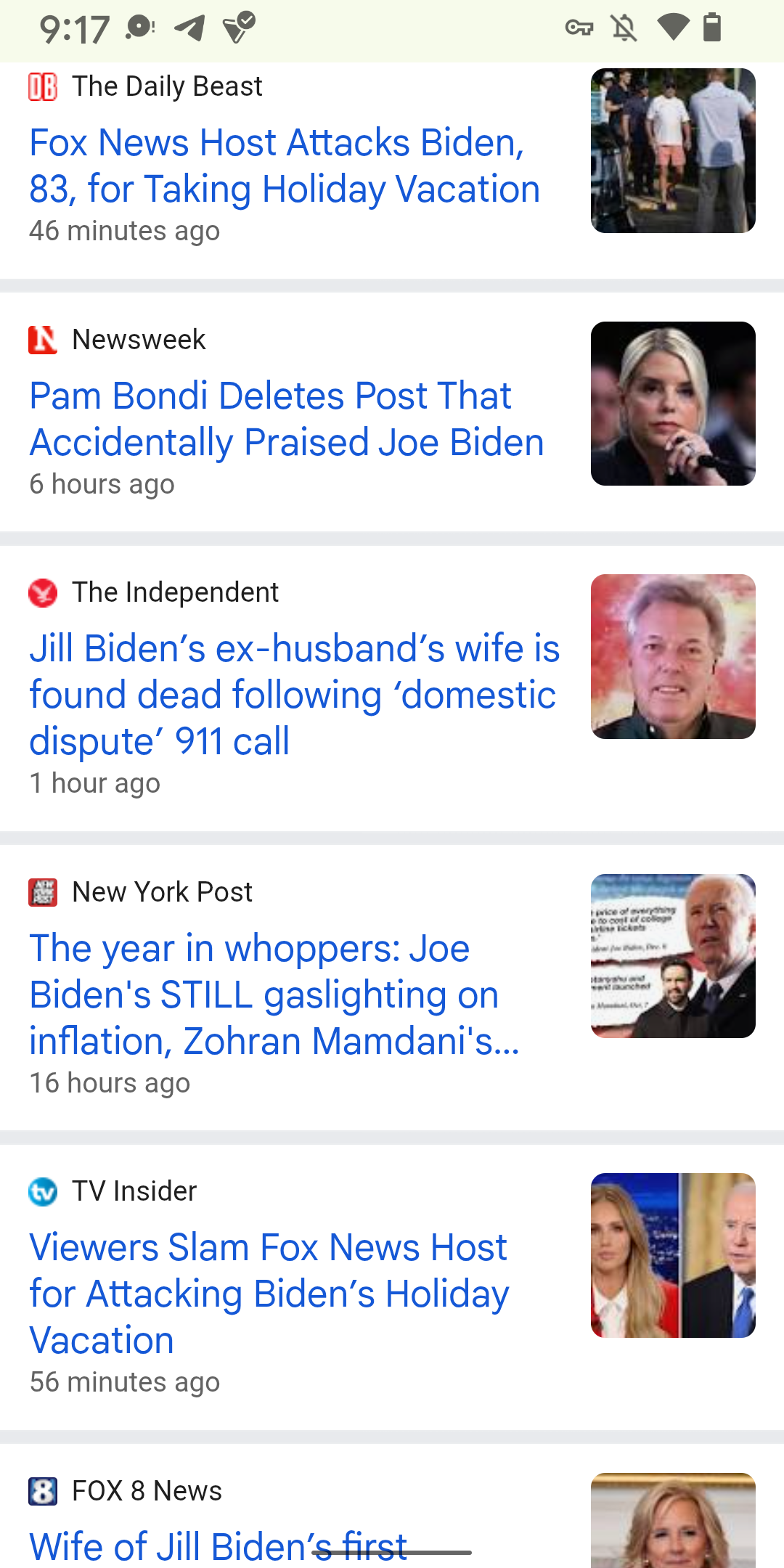This screenshot has height=1568, width=784.
Task: Open New York Post year in whoppers article
Action: coord(274,995)
